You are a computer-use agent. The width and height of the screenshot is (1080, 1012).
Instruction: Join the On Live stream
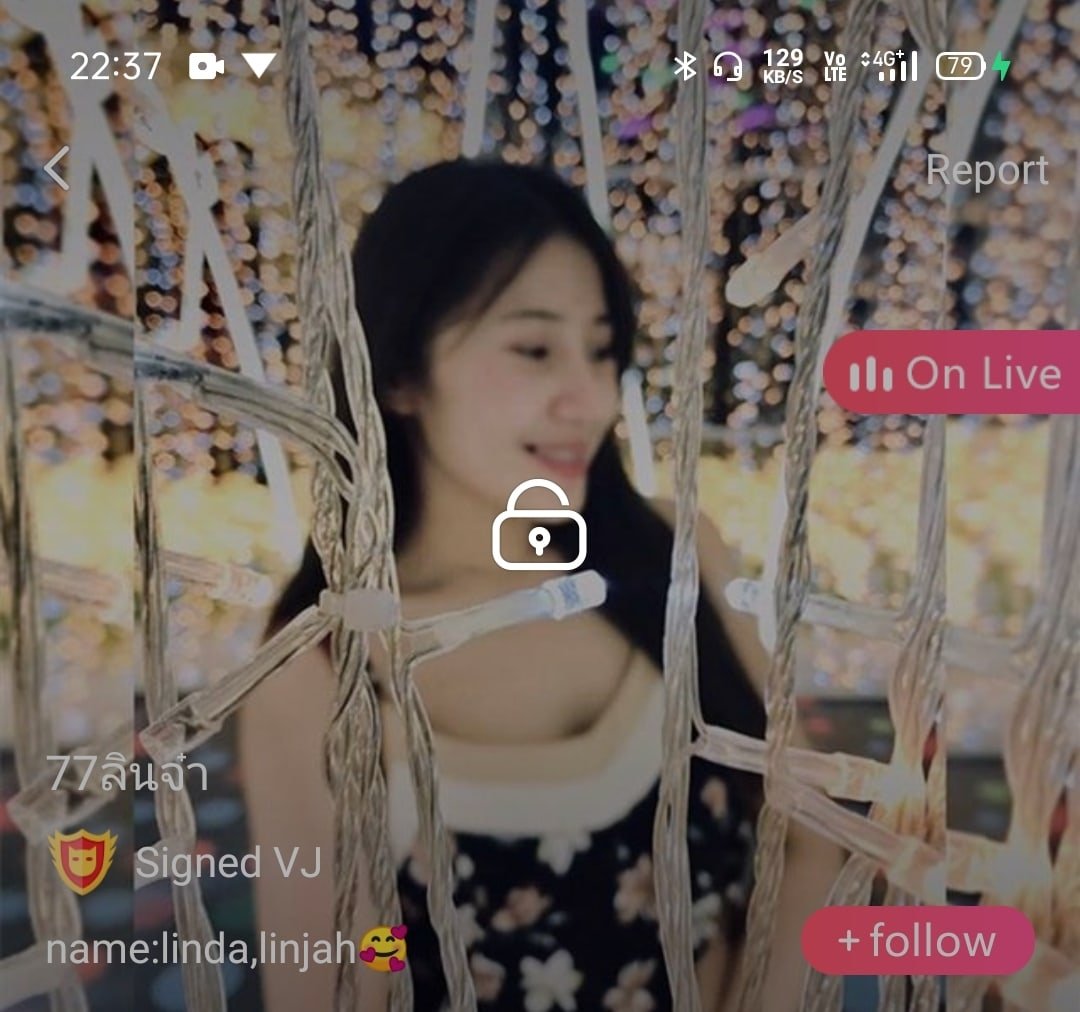(953, 373)
